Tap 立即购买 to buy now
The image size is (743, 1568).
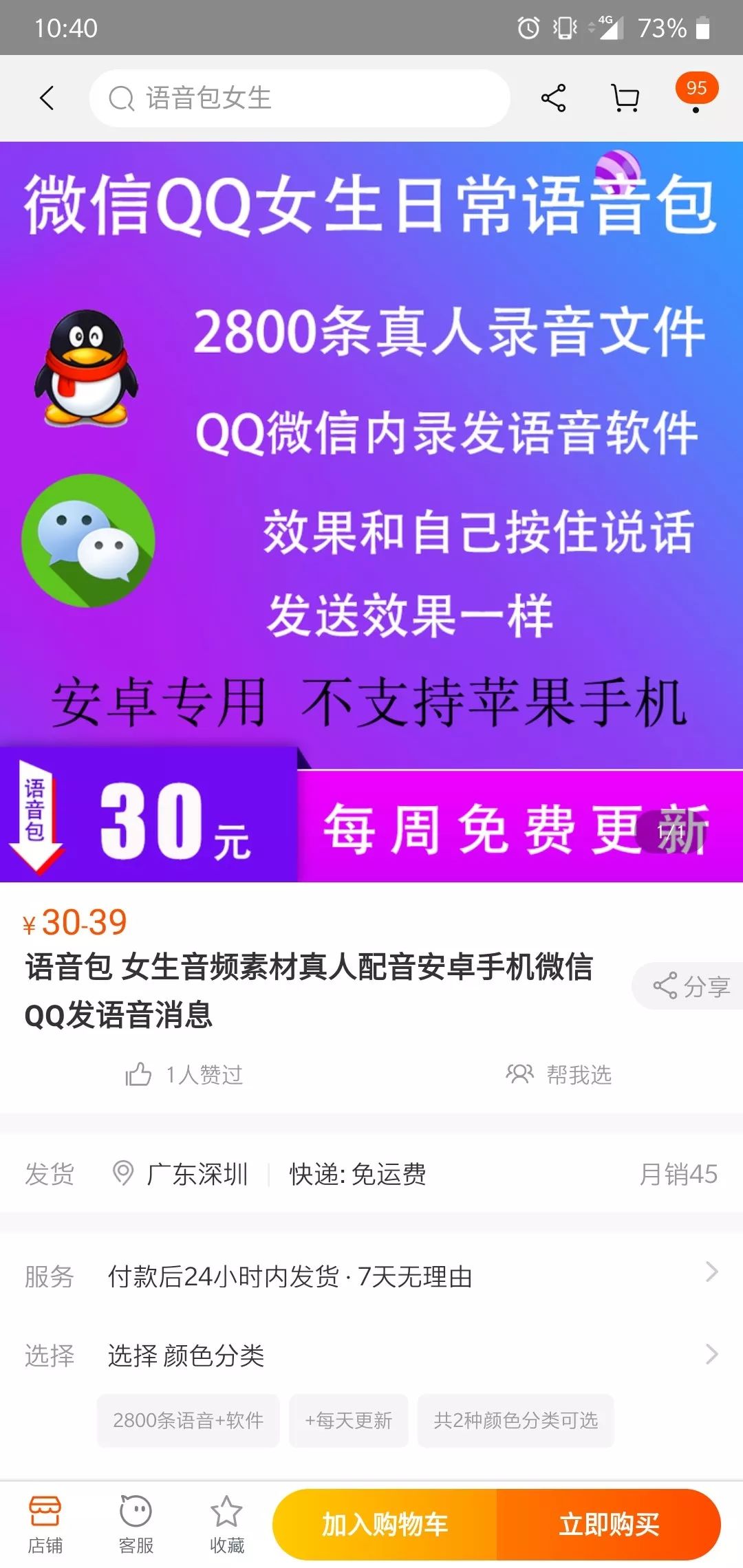608,1524
